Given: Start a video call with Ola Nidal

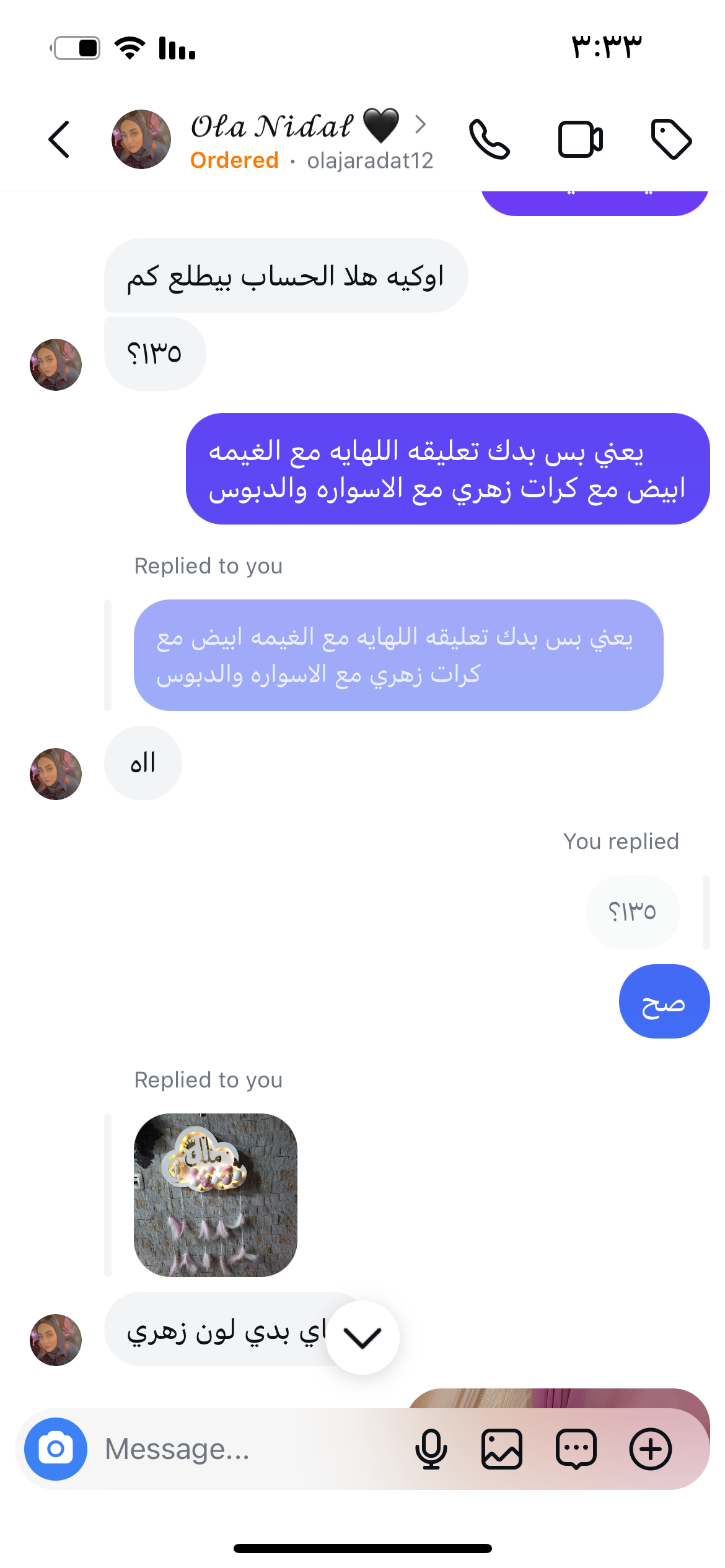Looking at the screenshot, I should (580, 139).
